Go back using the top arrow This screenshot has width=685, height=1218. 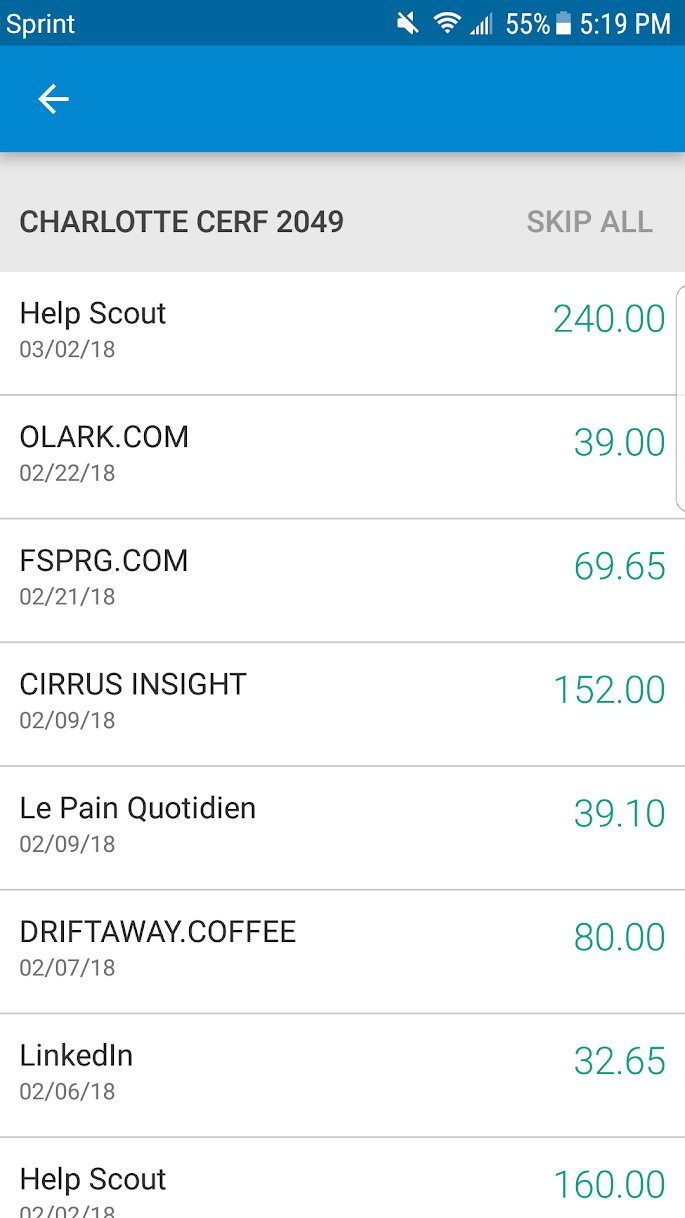pyautogui.click(x=53, y=98)
